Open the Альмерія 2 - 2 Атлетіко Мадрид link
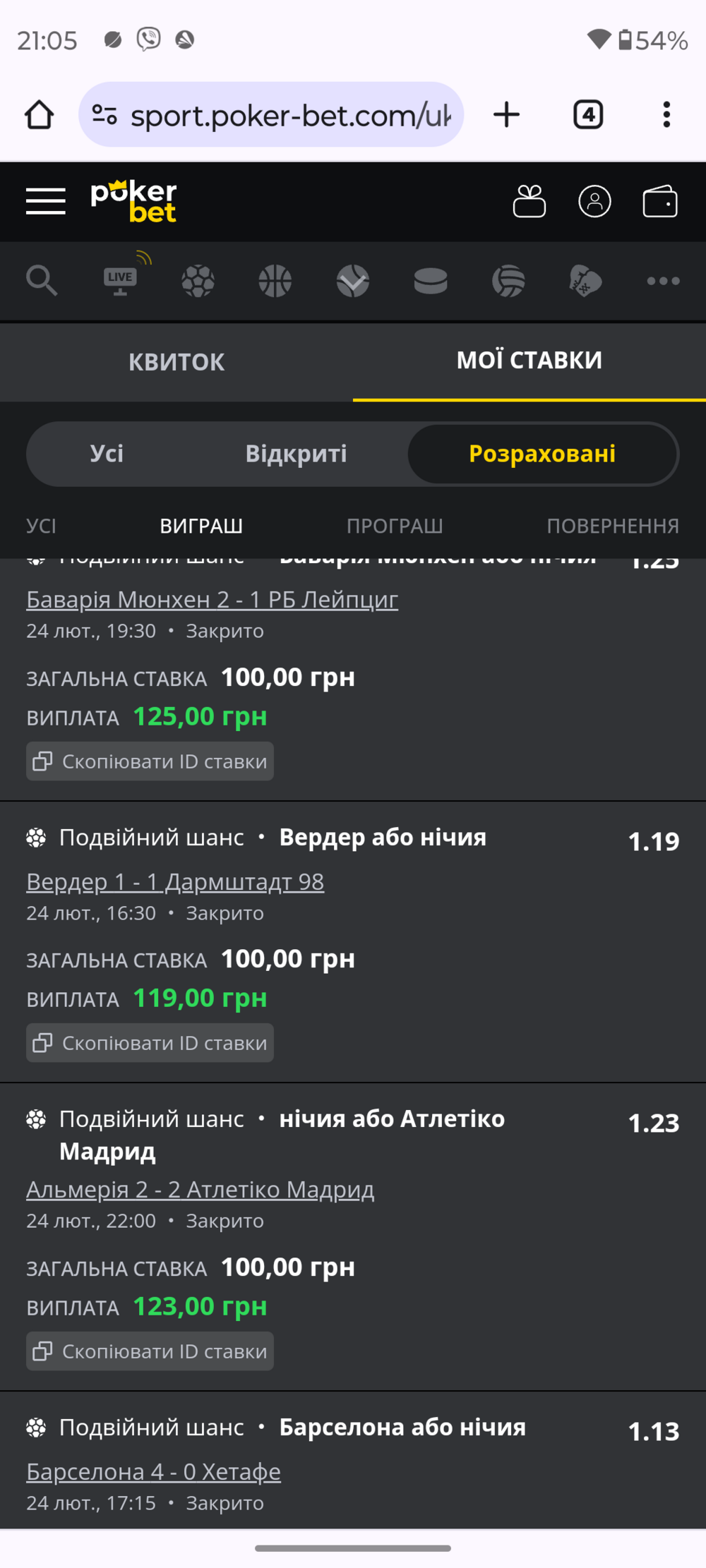The width and height of the screenshot is (706, 1568). pos(200,1190)
